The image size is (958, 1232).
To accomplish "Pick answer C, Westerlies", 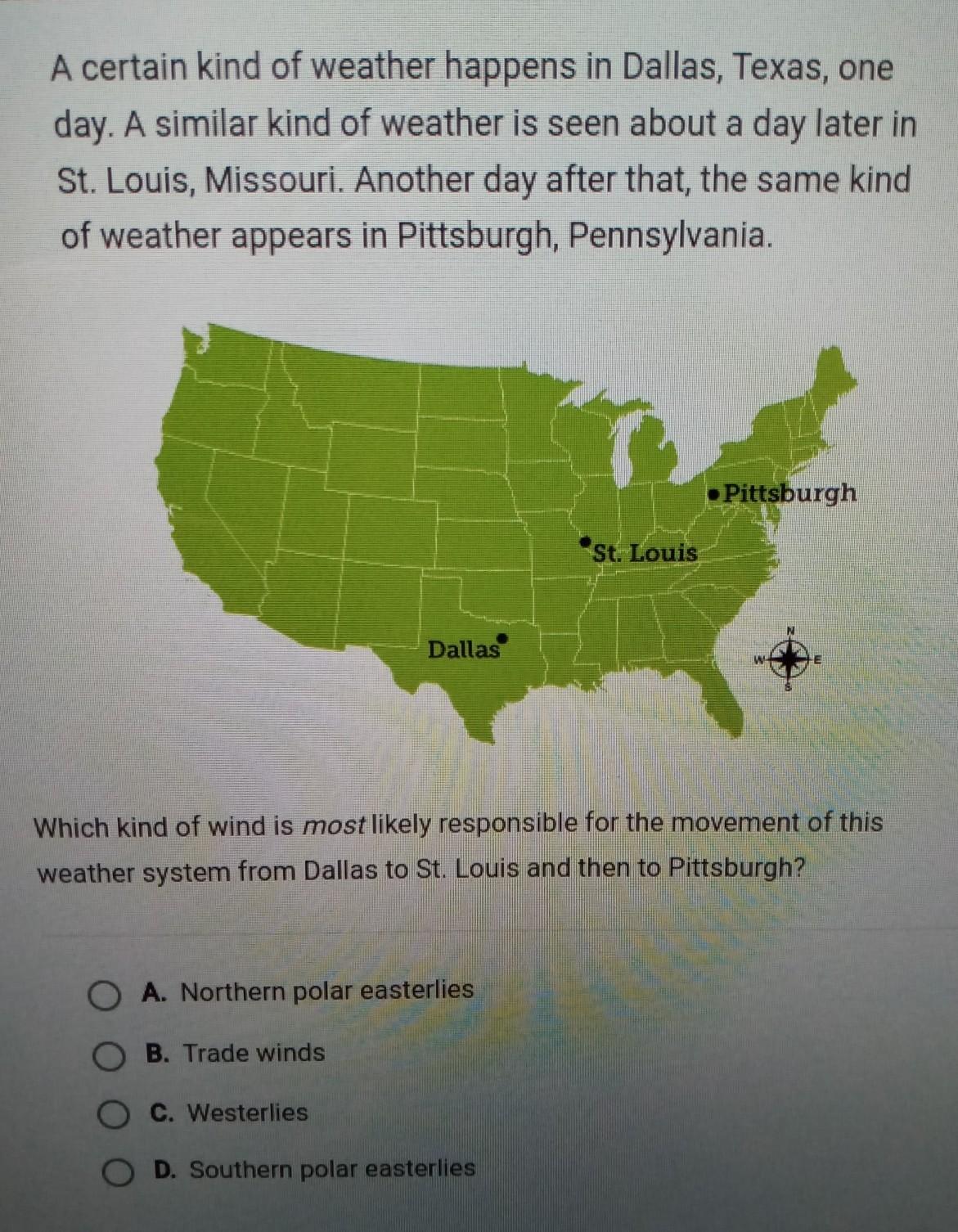I will tap(114, 1114).
